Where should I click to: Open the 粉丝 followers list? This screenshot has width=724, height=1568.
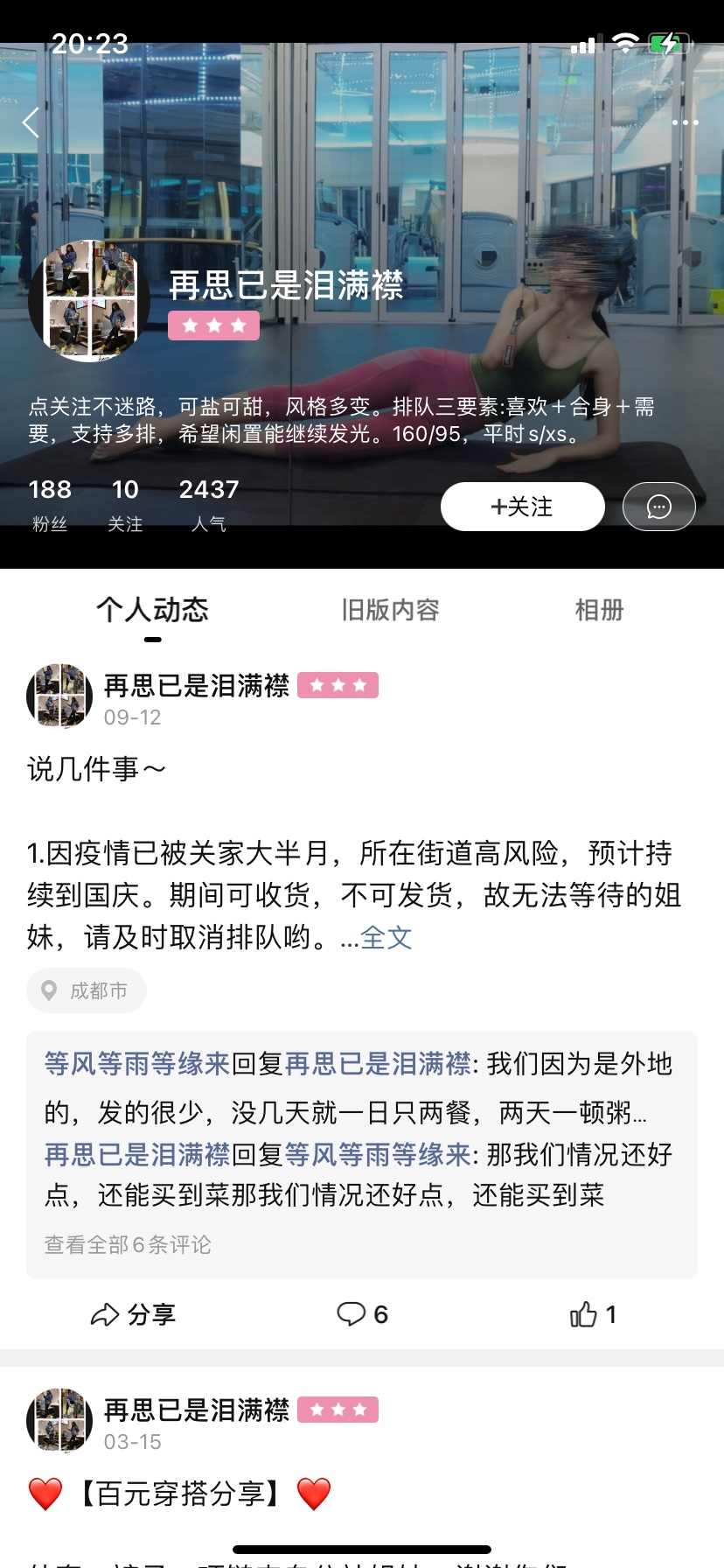click(50, 505)
